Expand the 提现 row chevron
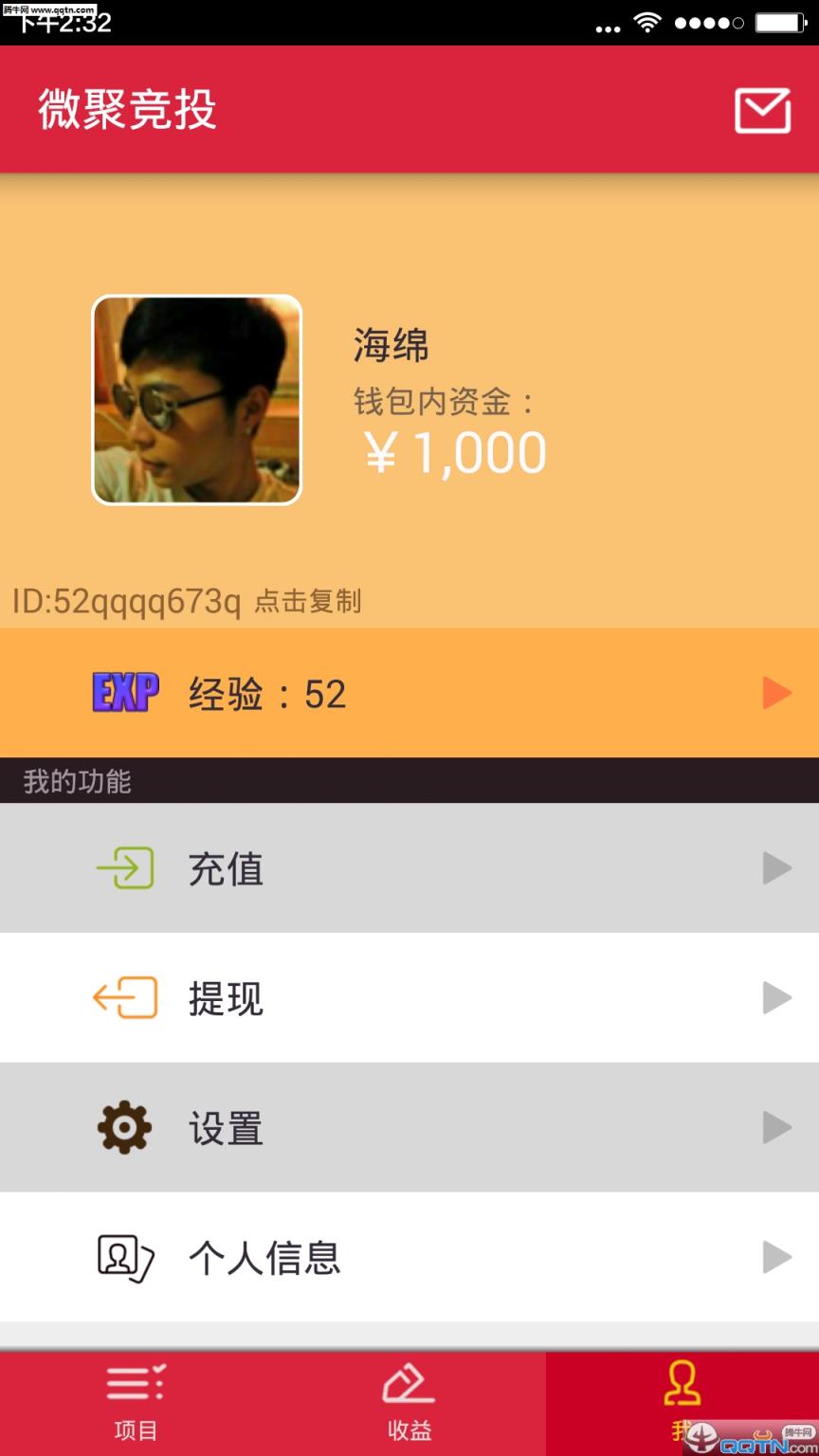Viewport: 819px width, 1456px height. (x=777, y=997)
